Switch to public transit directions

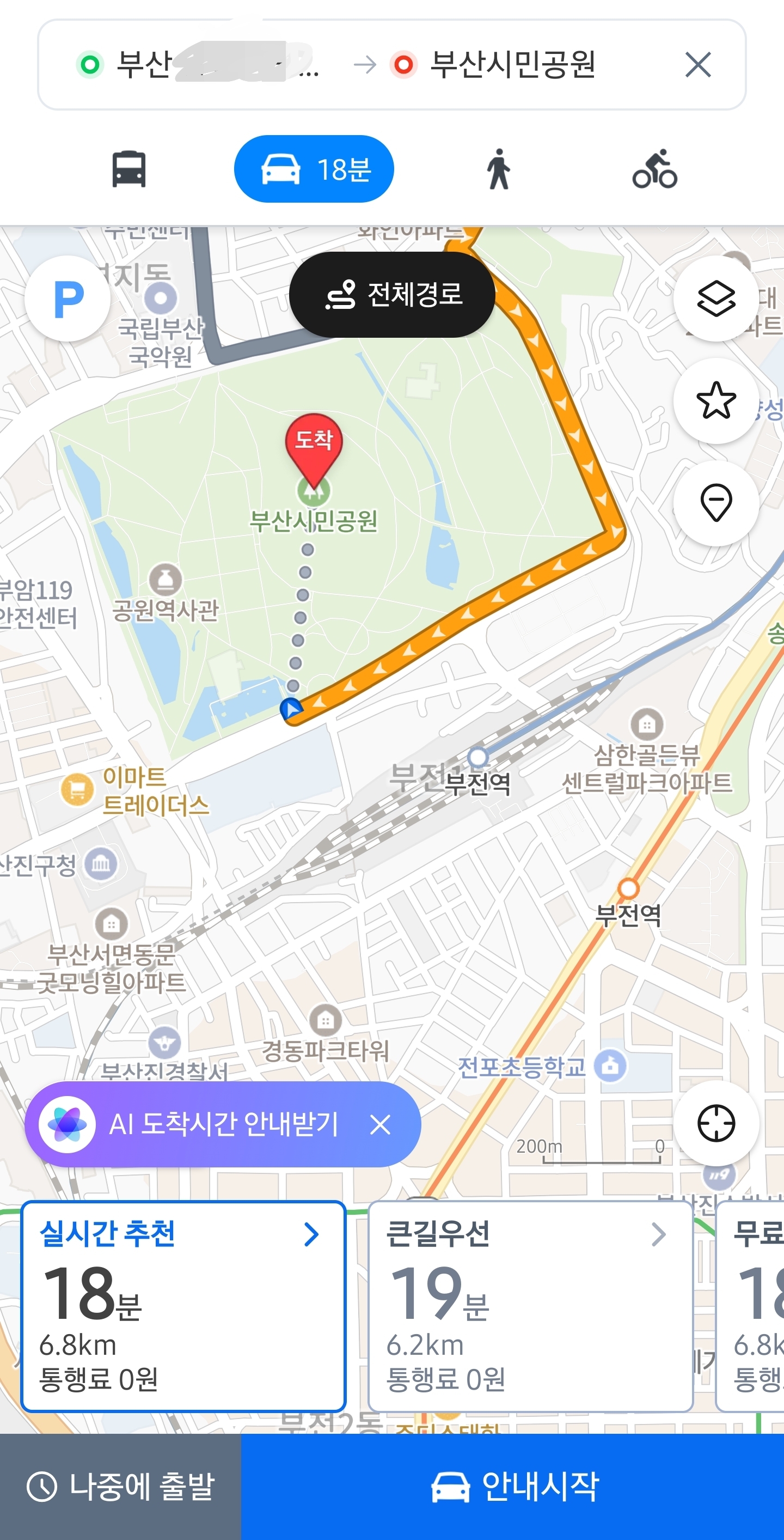128,169
